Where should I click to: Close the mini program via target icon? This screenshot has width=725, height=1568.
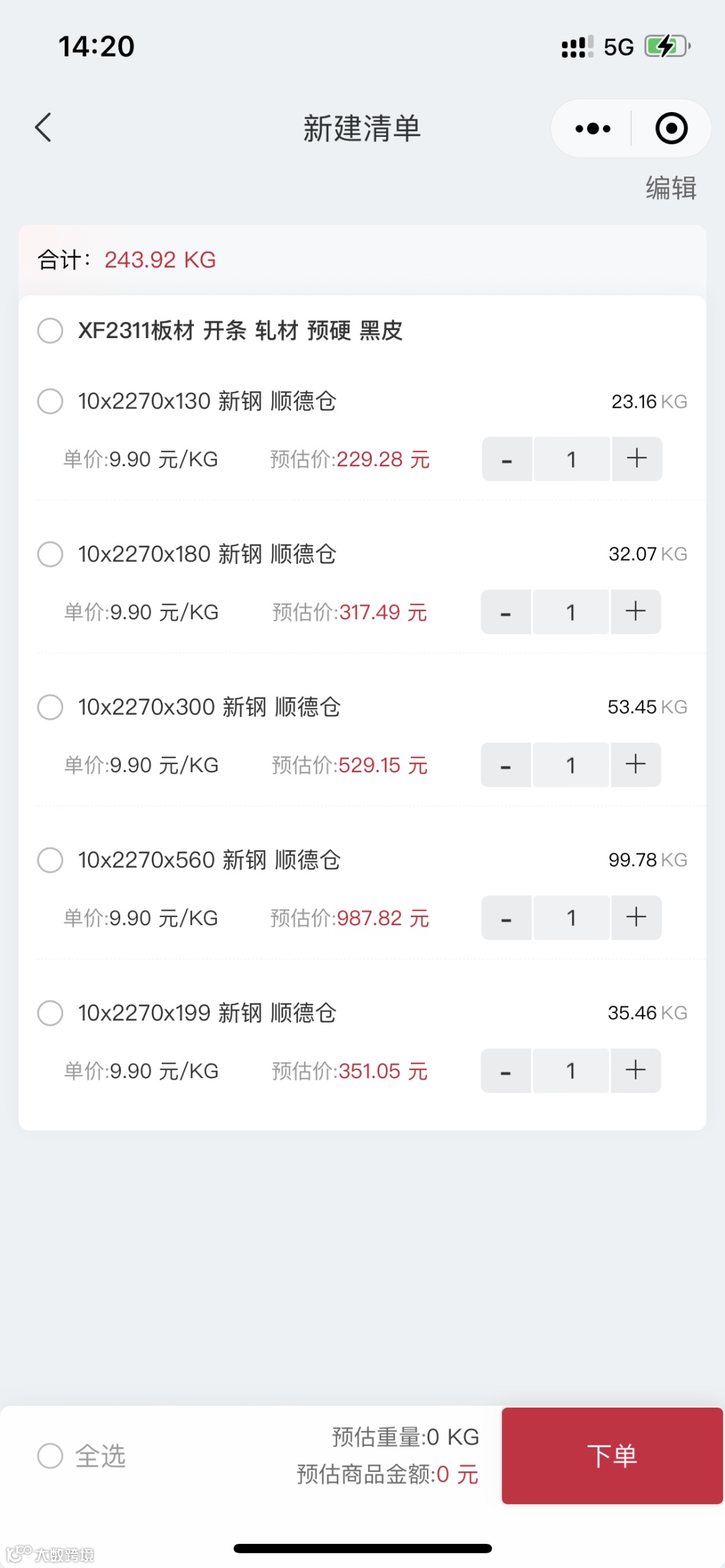pyautogui.click(x=671, y=128)
